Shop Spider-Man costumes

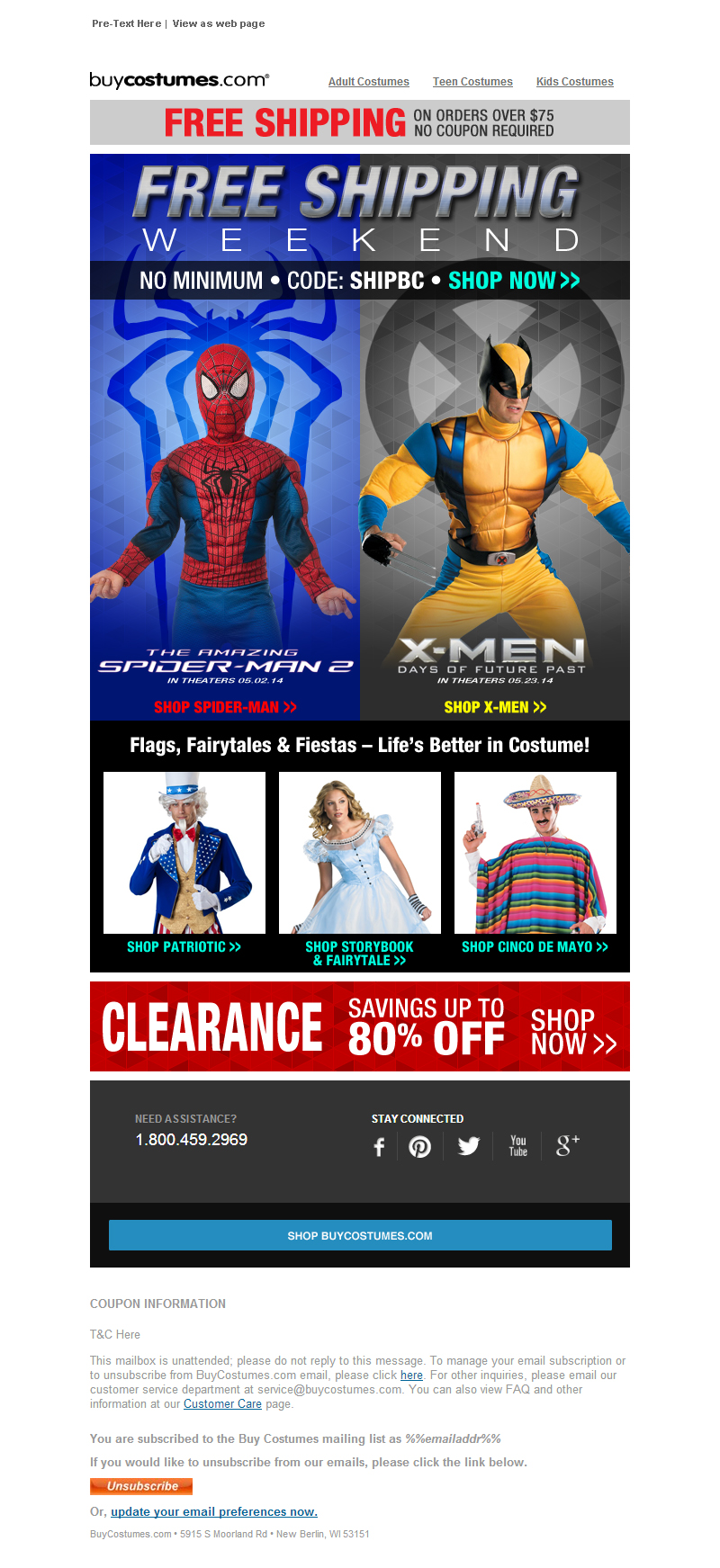(x=225, y=707)
